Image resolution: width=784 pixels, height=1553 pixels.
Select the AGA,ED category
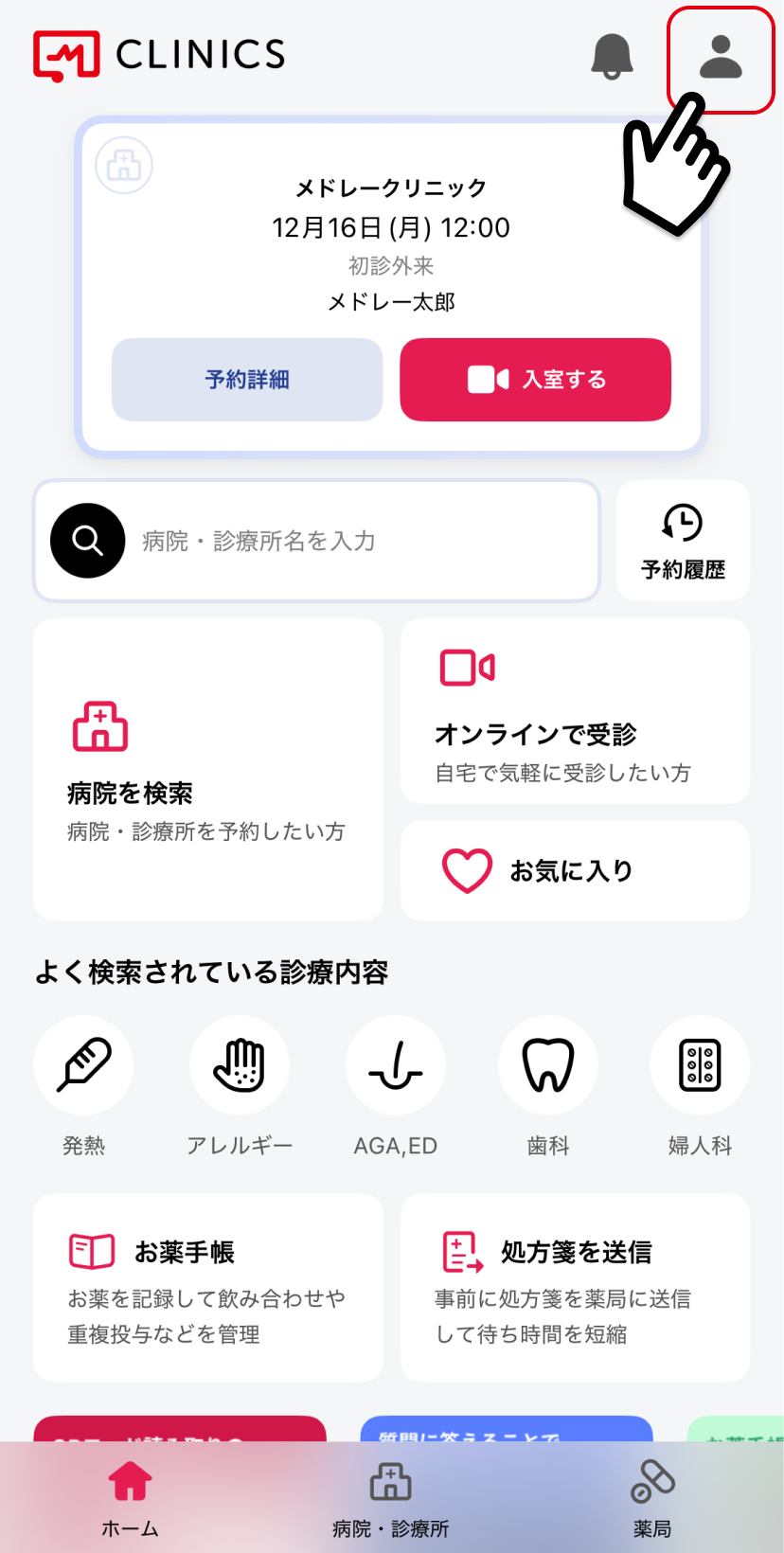click(395, 1065)
